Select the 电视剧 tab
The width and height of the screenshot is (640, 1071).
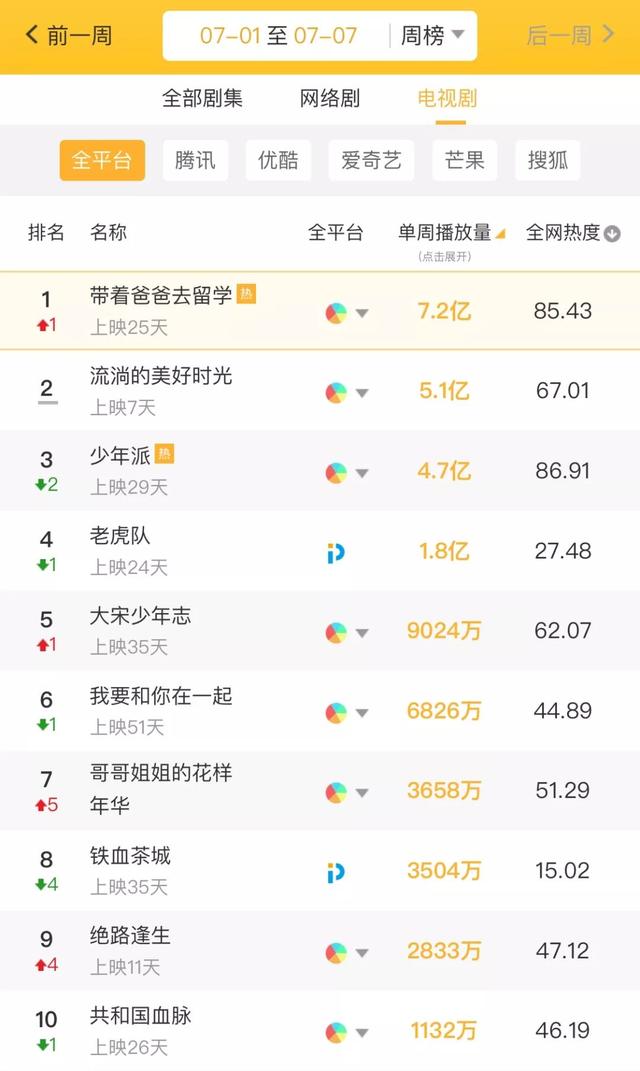click(x=447, y=98)
